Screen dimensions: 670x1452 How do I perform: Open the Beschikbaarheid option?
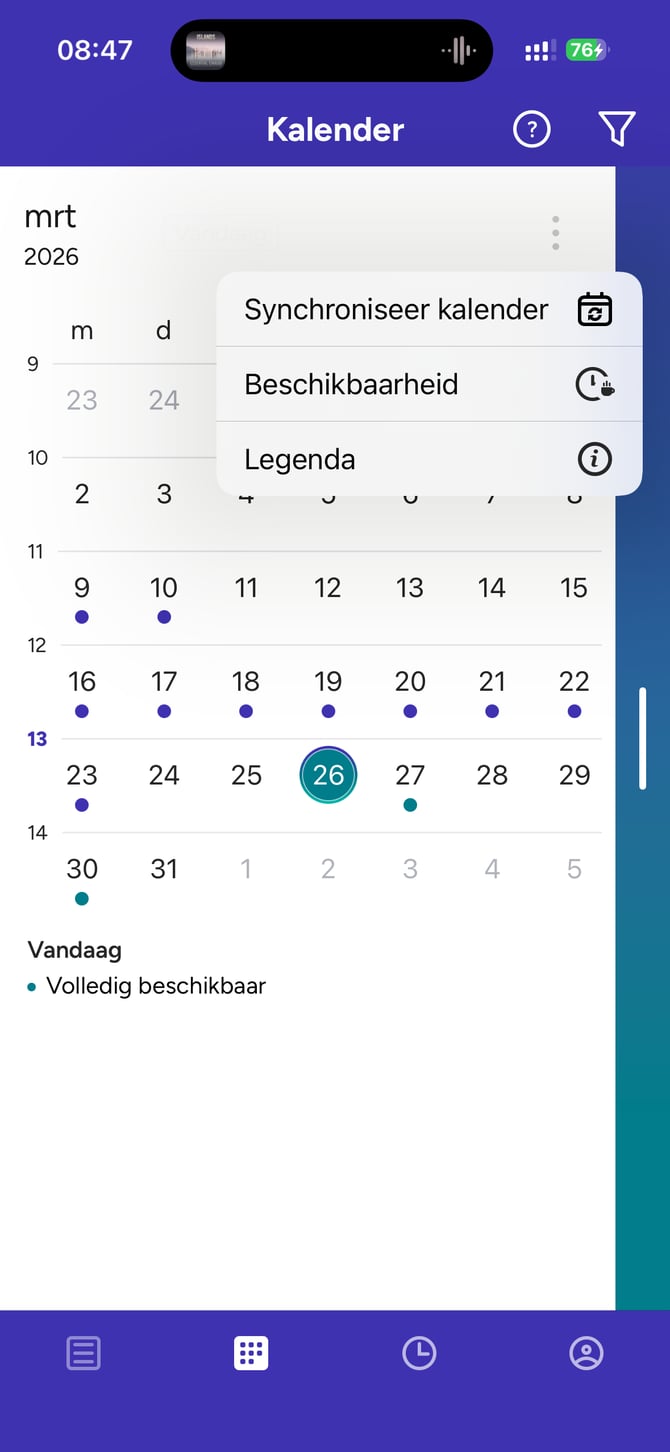(428, 384)
